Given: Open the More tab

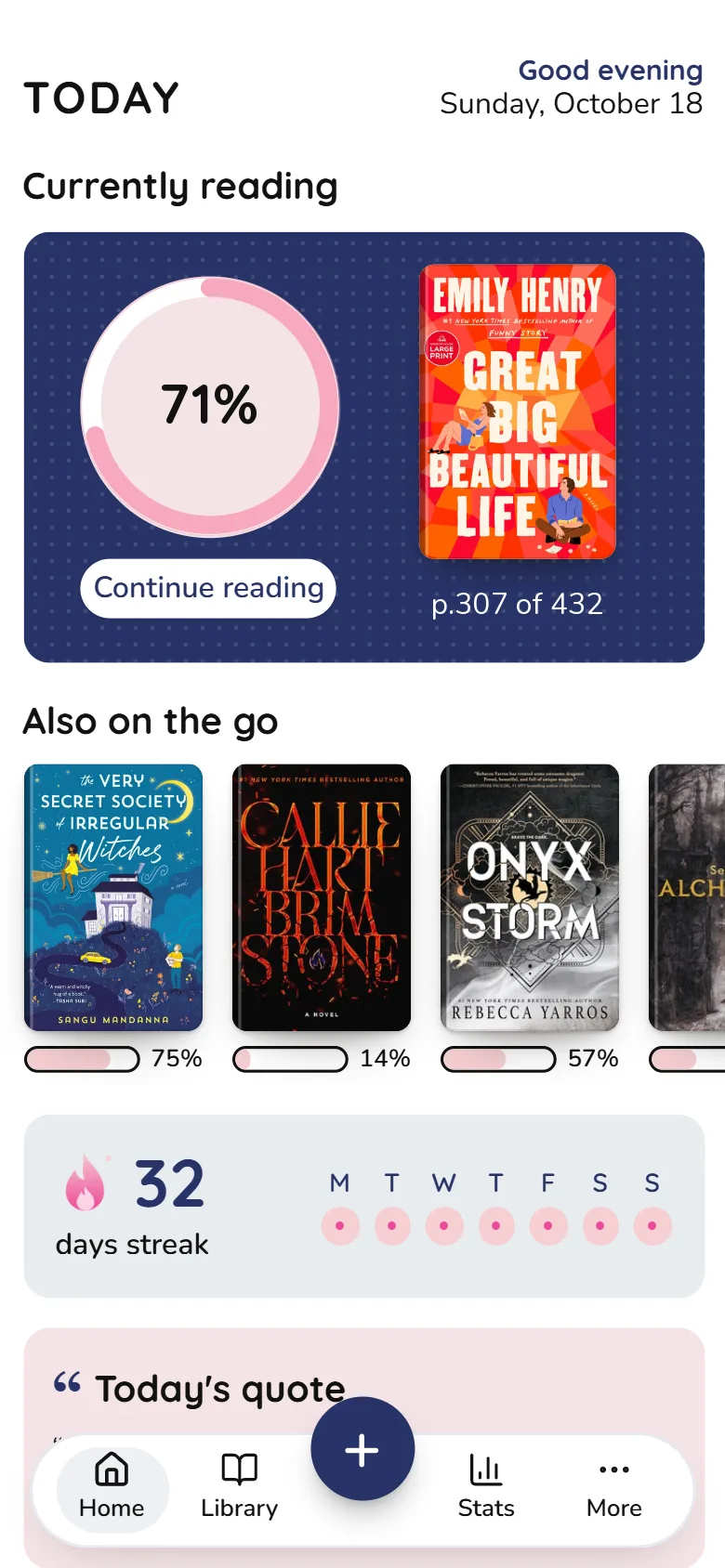Looking at the screenshot, I should point(614,1487).
